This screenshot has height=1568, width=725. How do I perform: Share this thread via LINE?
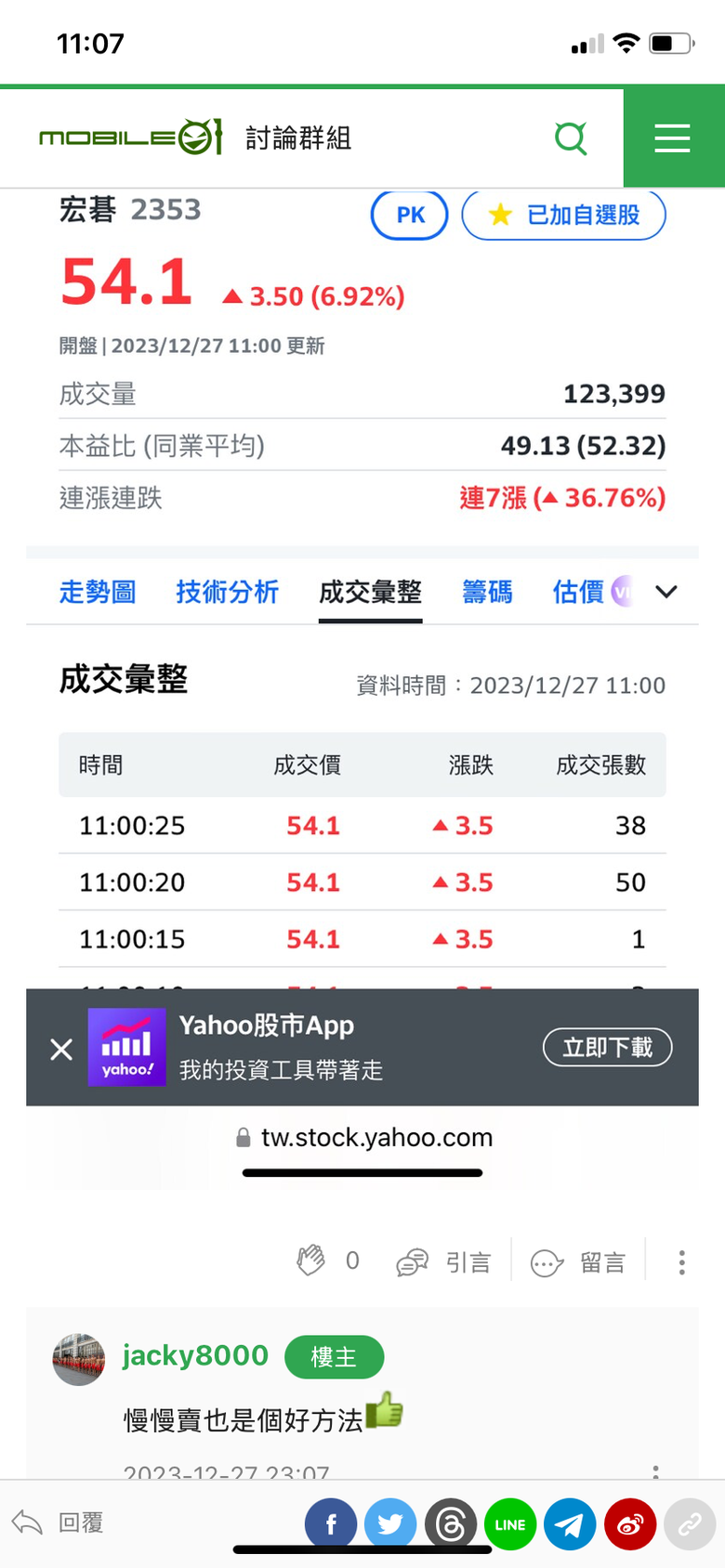510,1524
